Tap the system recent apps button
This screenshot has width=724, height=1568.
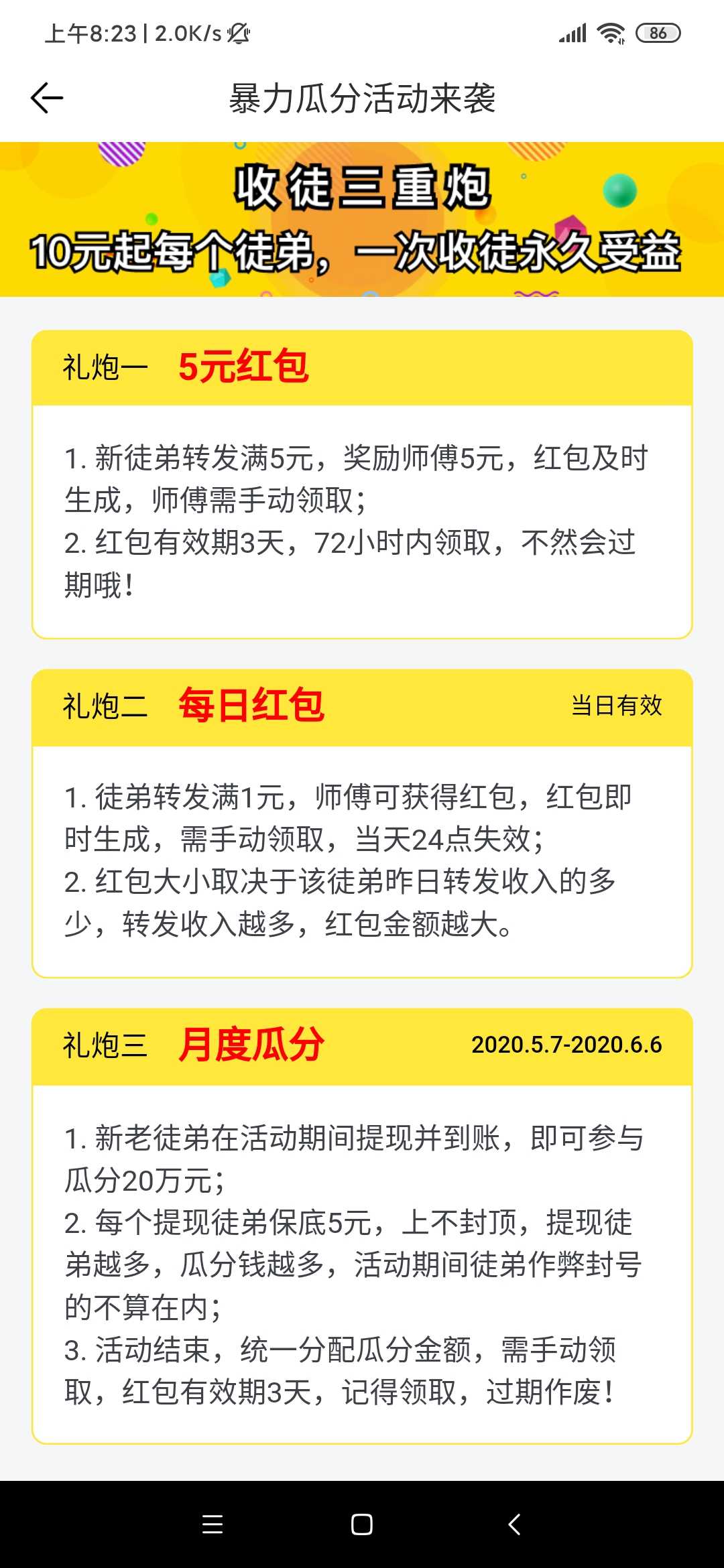(213, 1524)
